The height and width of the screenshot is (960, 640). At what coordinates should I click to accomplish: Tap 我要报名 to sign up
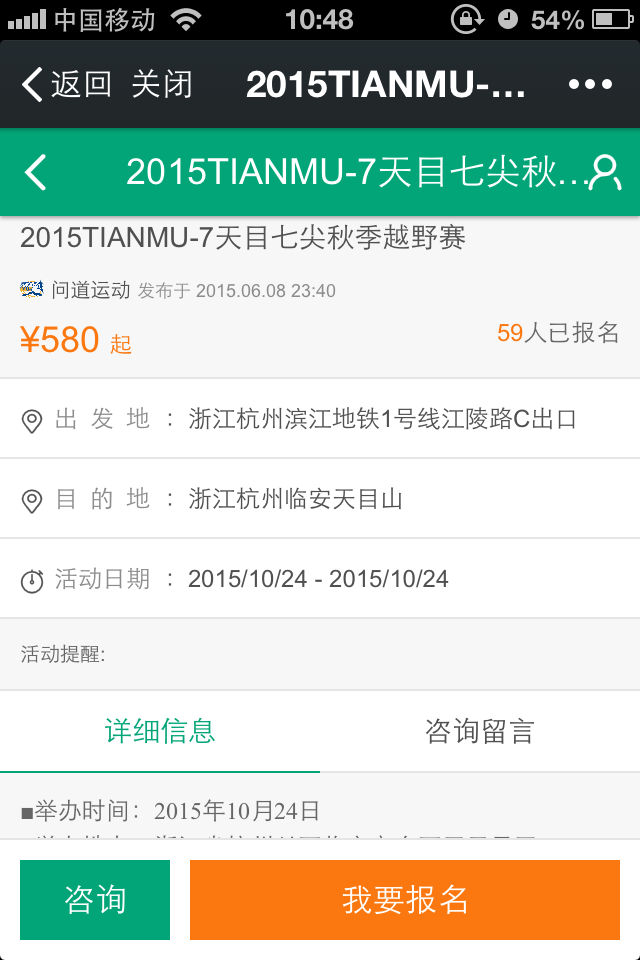(x=405, y=899)
